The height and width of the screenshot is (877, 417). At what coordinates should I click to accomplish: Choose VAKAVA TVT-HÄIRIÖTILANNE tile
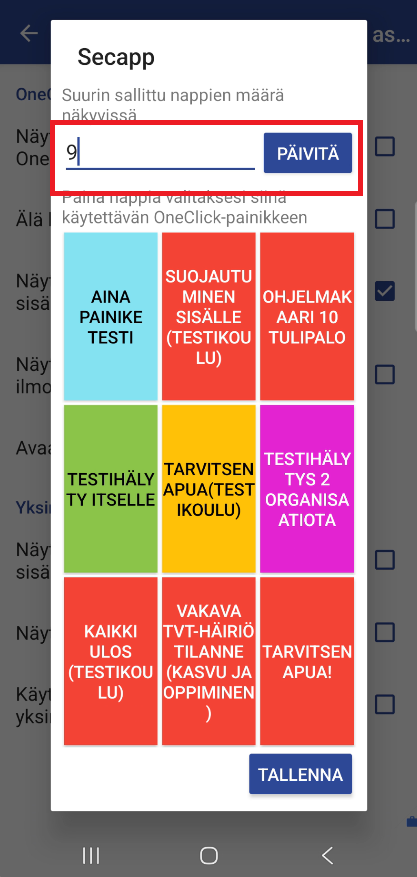click(x=208, y=661)
